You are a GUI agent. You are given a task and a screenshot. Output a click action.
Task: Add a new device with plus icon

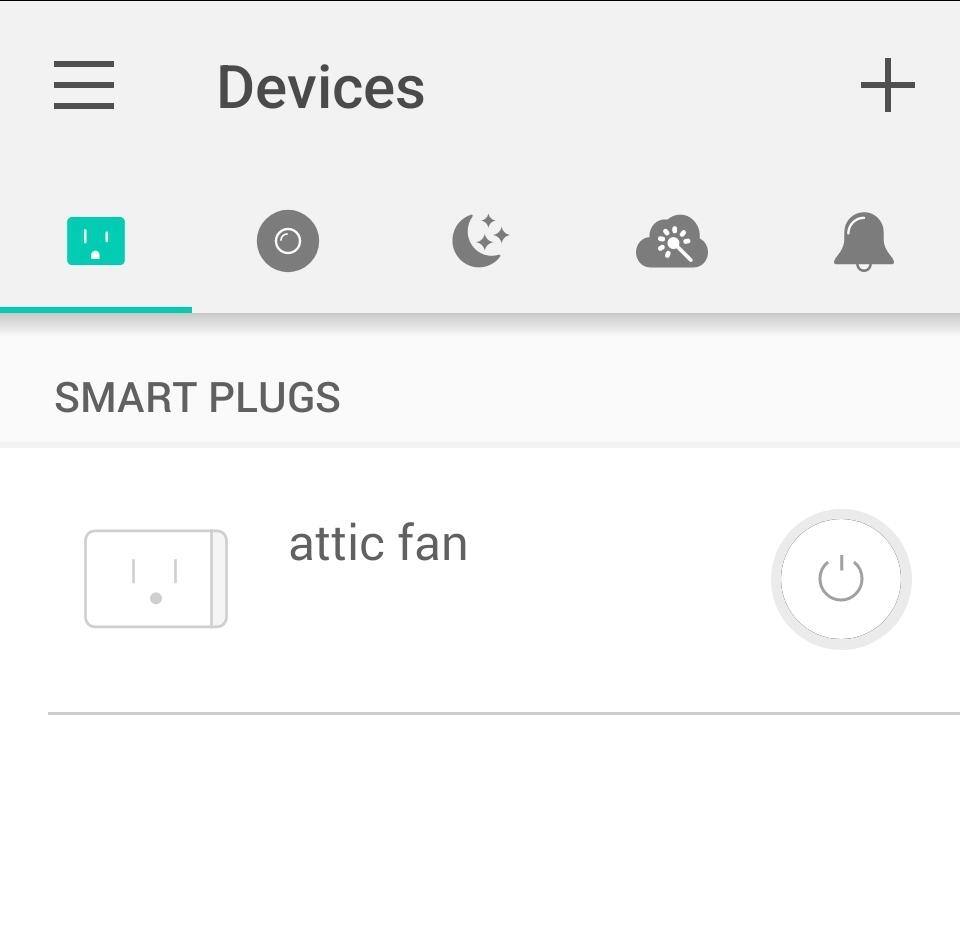pos(887,86)
